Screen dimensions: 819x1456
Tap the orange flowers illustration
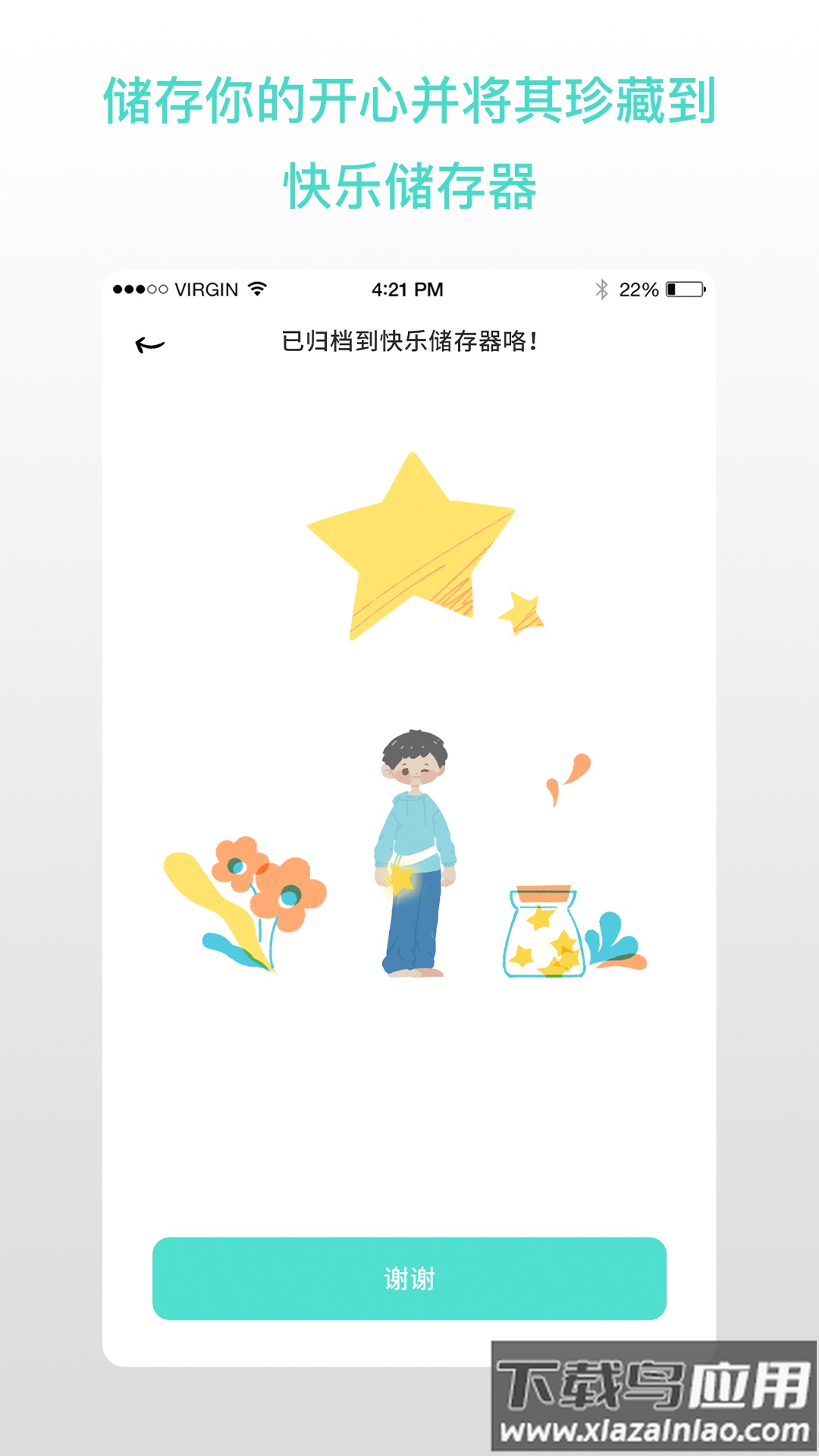click(x=250, y=902)
